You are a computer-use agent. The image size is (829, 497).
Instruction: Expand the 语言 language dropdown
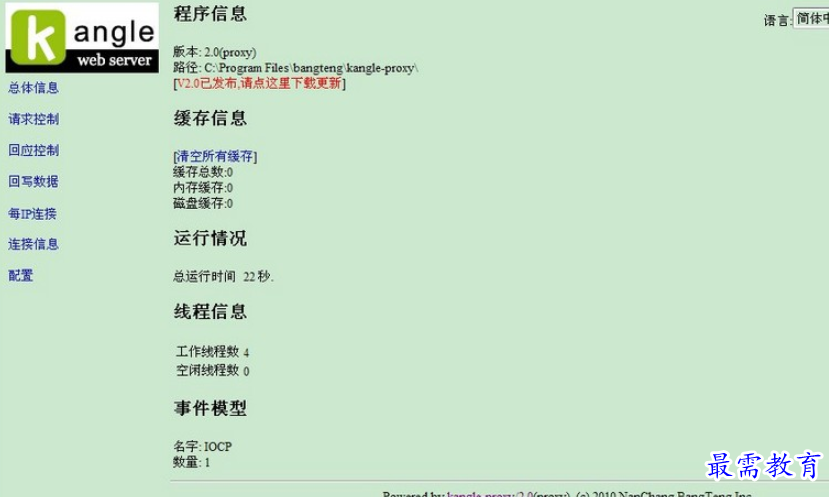811,19
